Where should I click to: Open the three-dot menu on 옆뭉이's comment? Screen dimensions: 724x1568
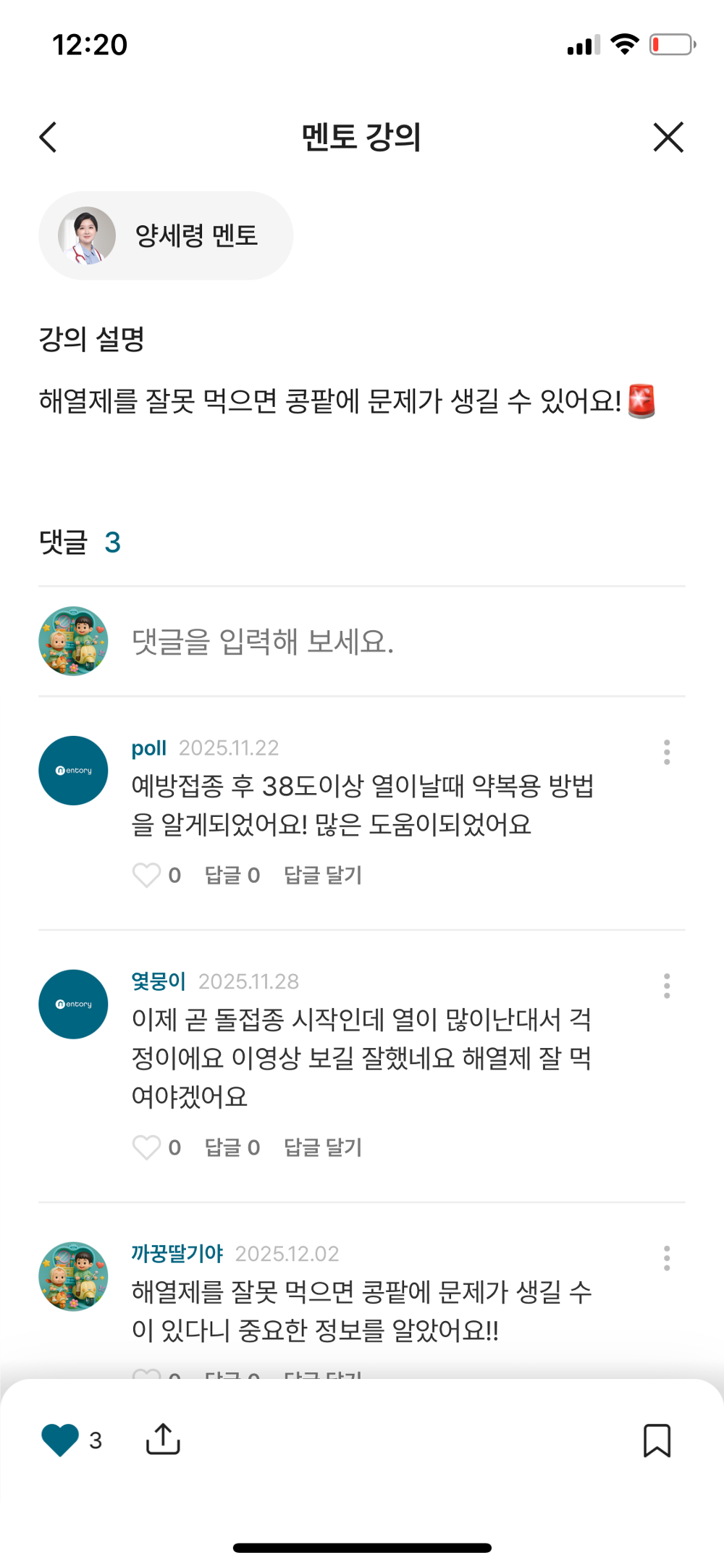click(x=667, y=986)
